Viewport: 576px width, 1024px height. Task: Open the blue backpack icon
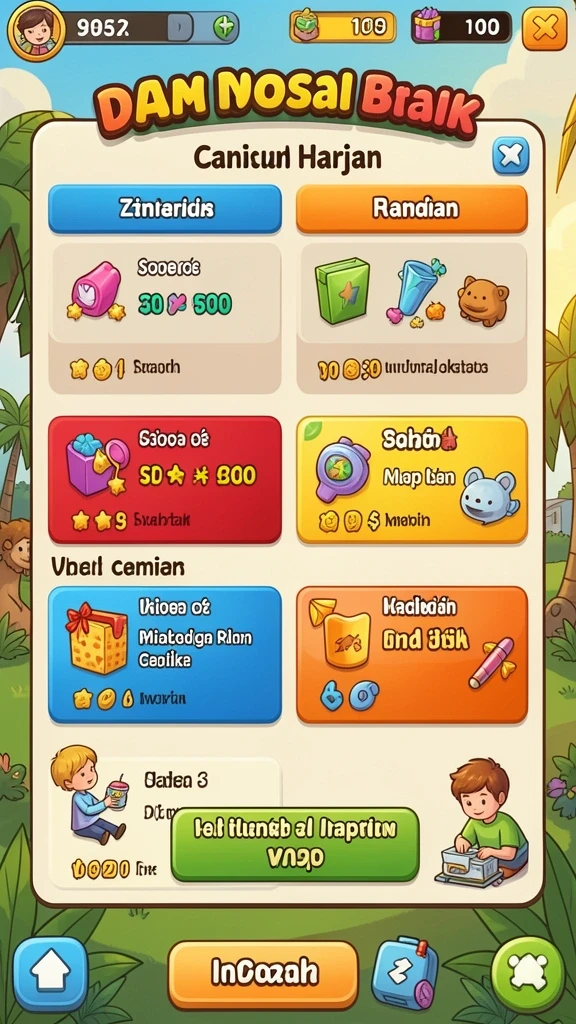pyautogui.click(x=406, y=974)
